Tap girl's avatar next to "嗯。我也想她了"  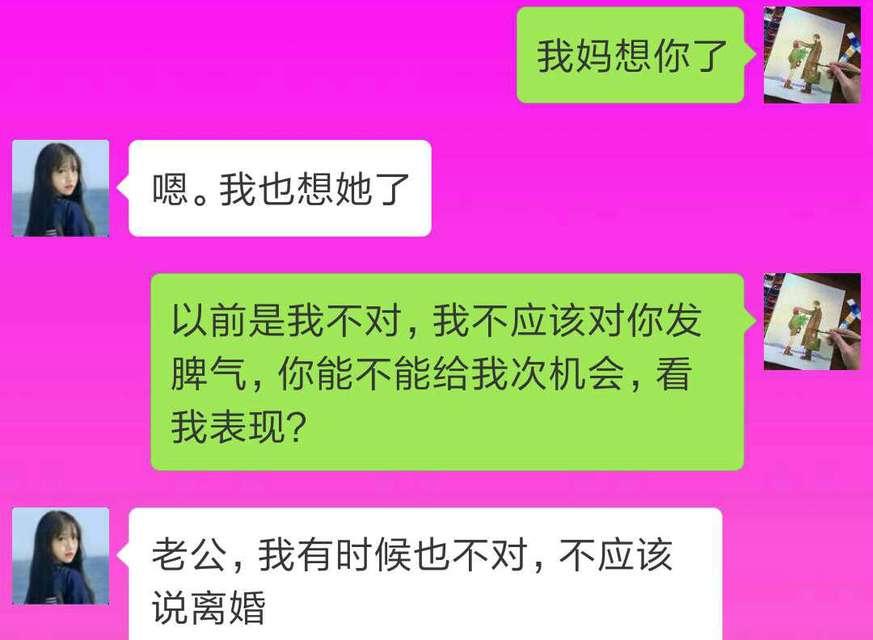point(60,188)
